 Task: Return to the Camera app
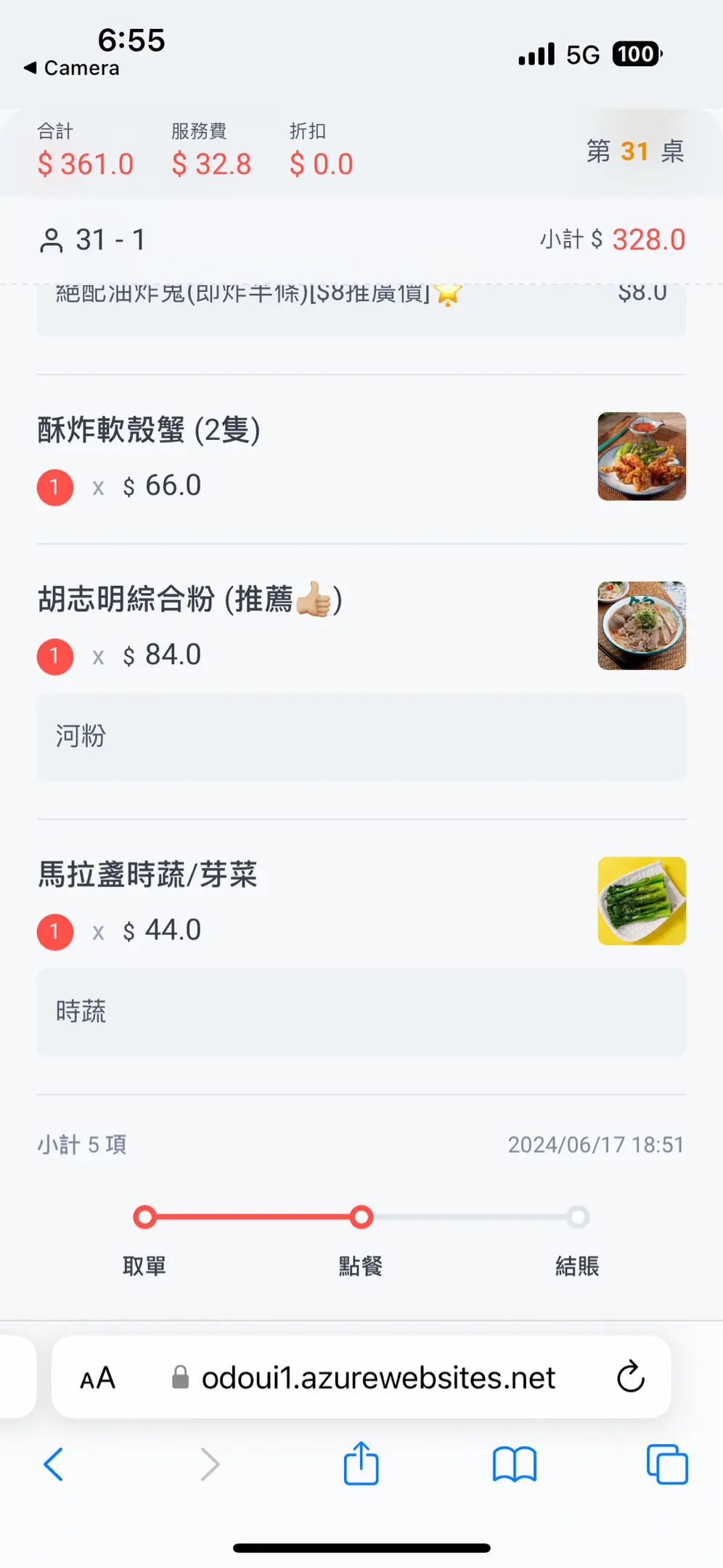(x=71, y=68)
